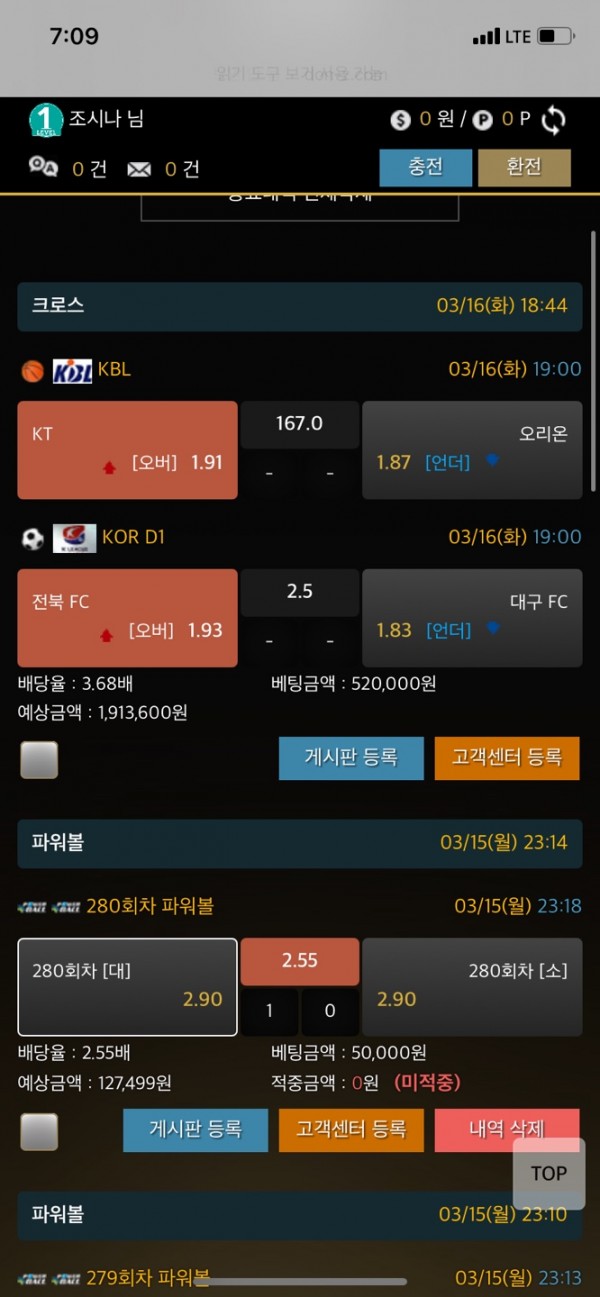
Task: Check the checkbox under the 크로스 bet
Action: point(39,759)
